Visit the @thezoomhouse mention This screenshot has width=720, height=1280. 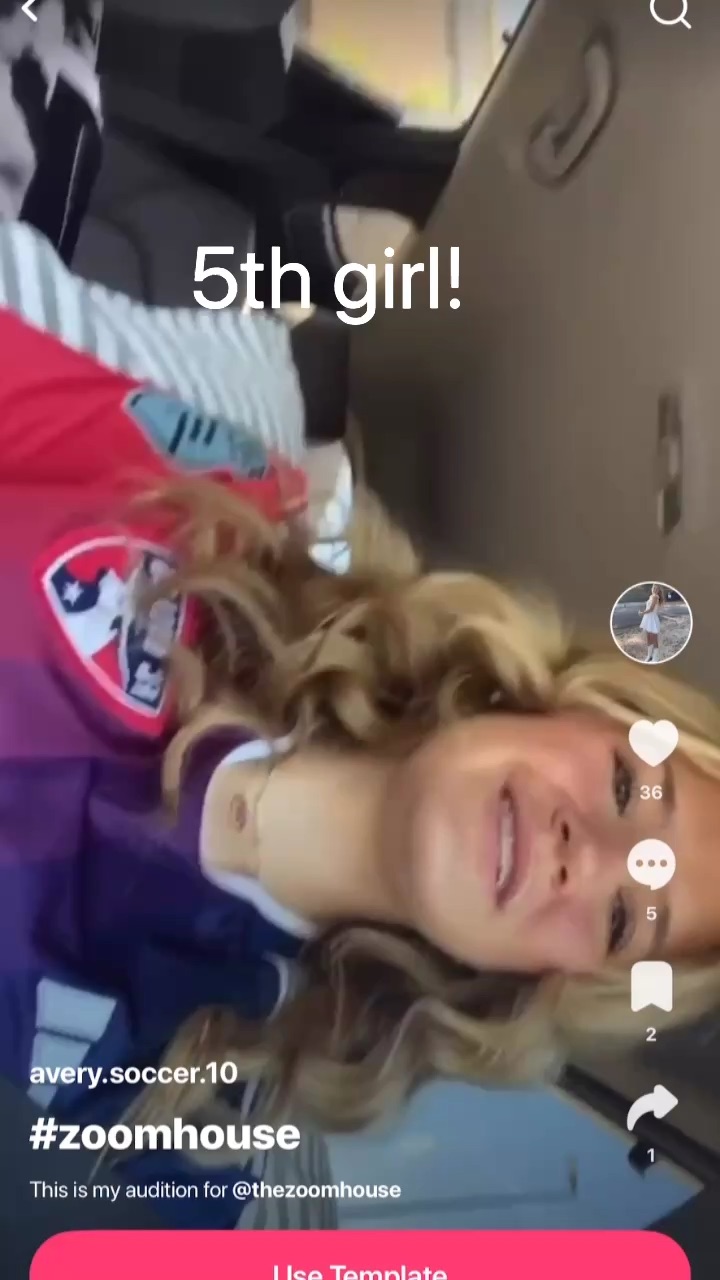tap(316, 1190)
